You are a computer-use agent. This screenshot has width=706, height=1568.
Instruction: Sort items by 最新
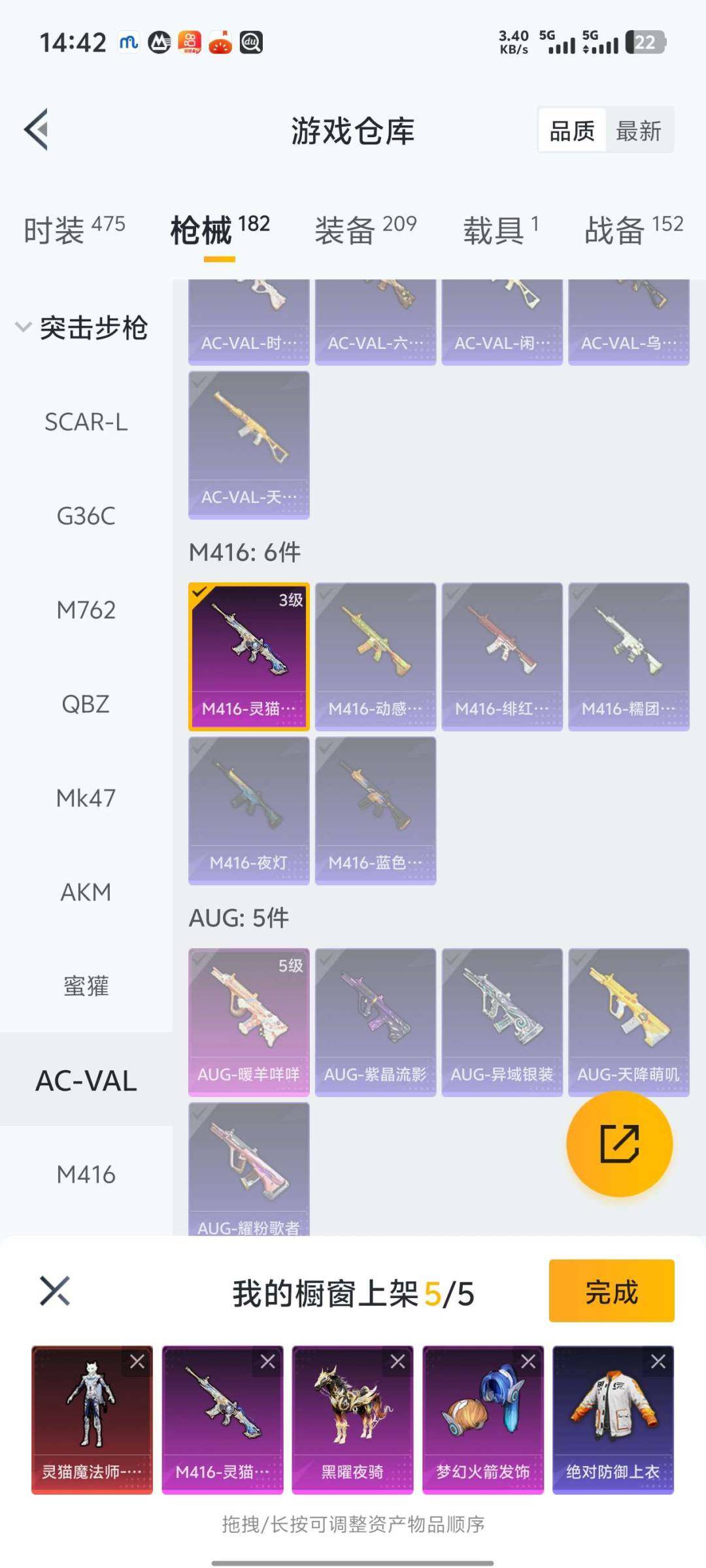[639, 131]
